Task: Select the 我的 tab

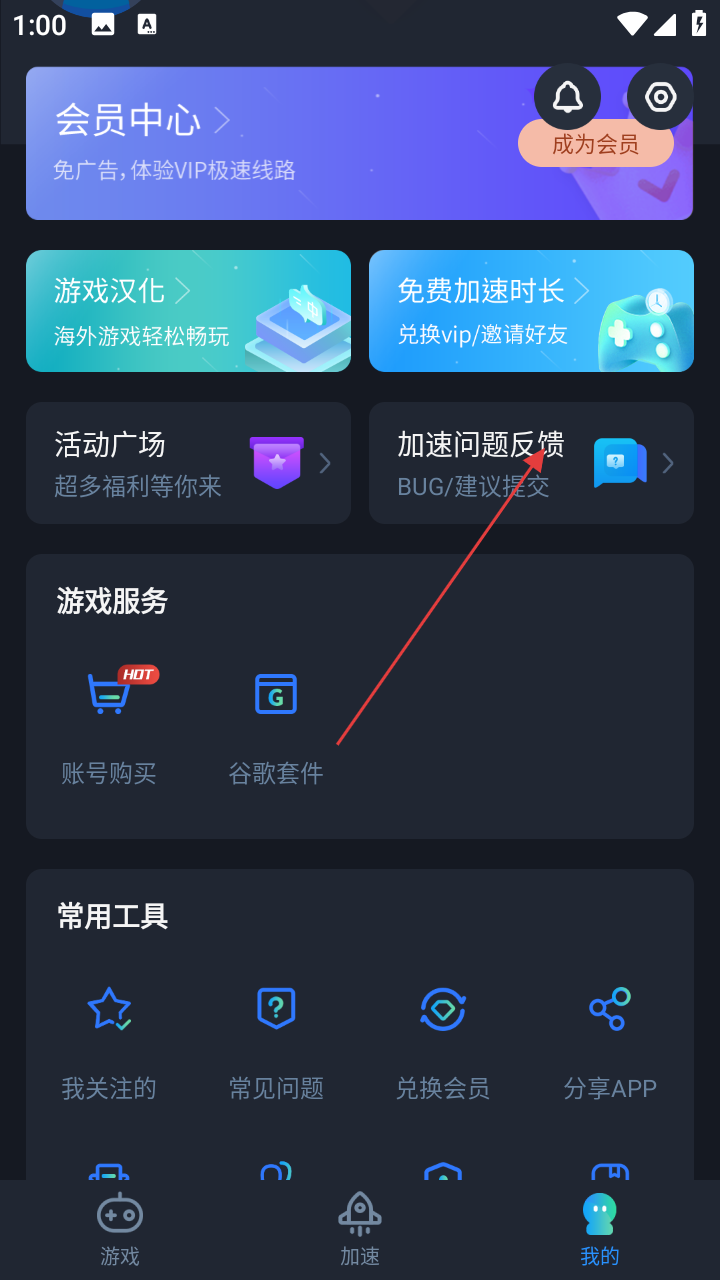Action: tap(600, 1230)
